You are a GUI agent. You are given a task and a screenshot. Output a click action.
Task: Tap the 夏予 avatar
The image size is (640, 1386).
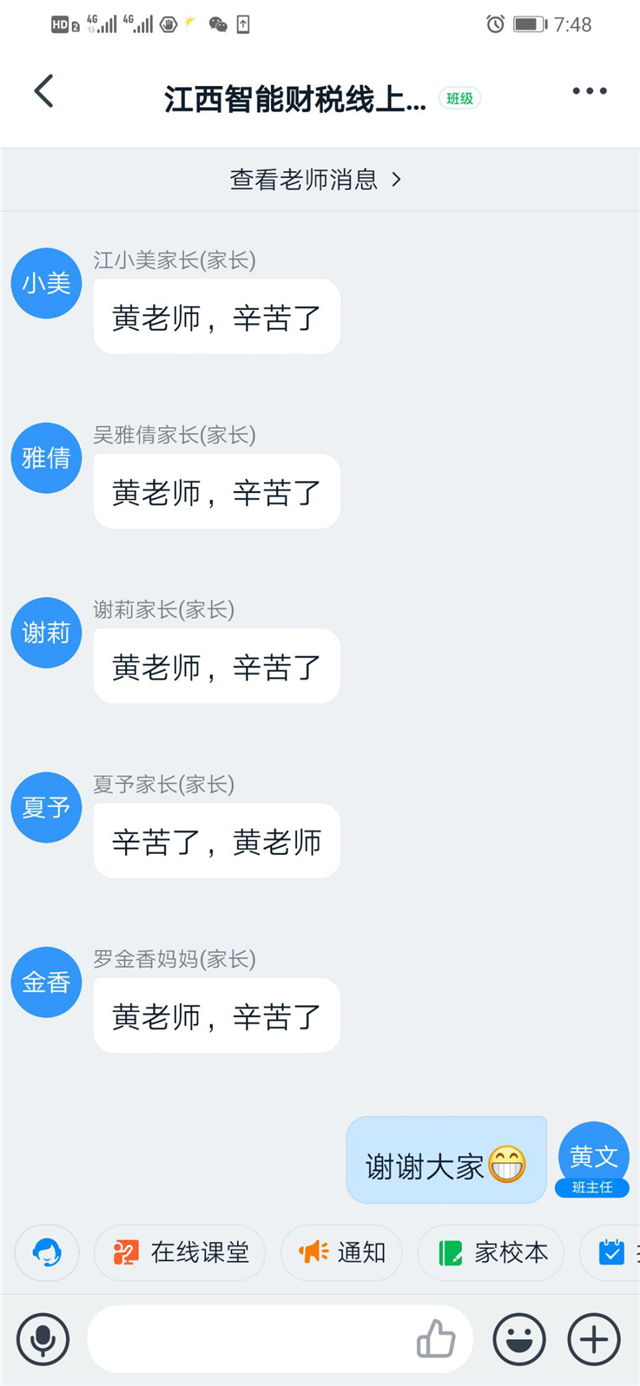point(46,807)
